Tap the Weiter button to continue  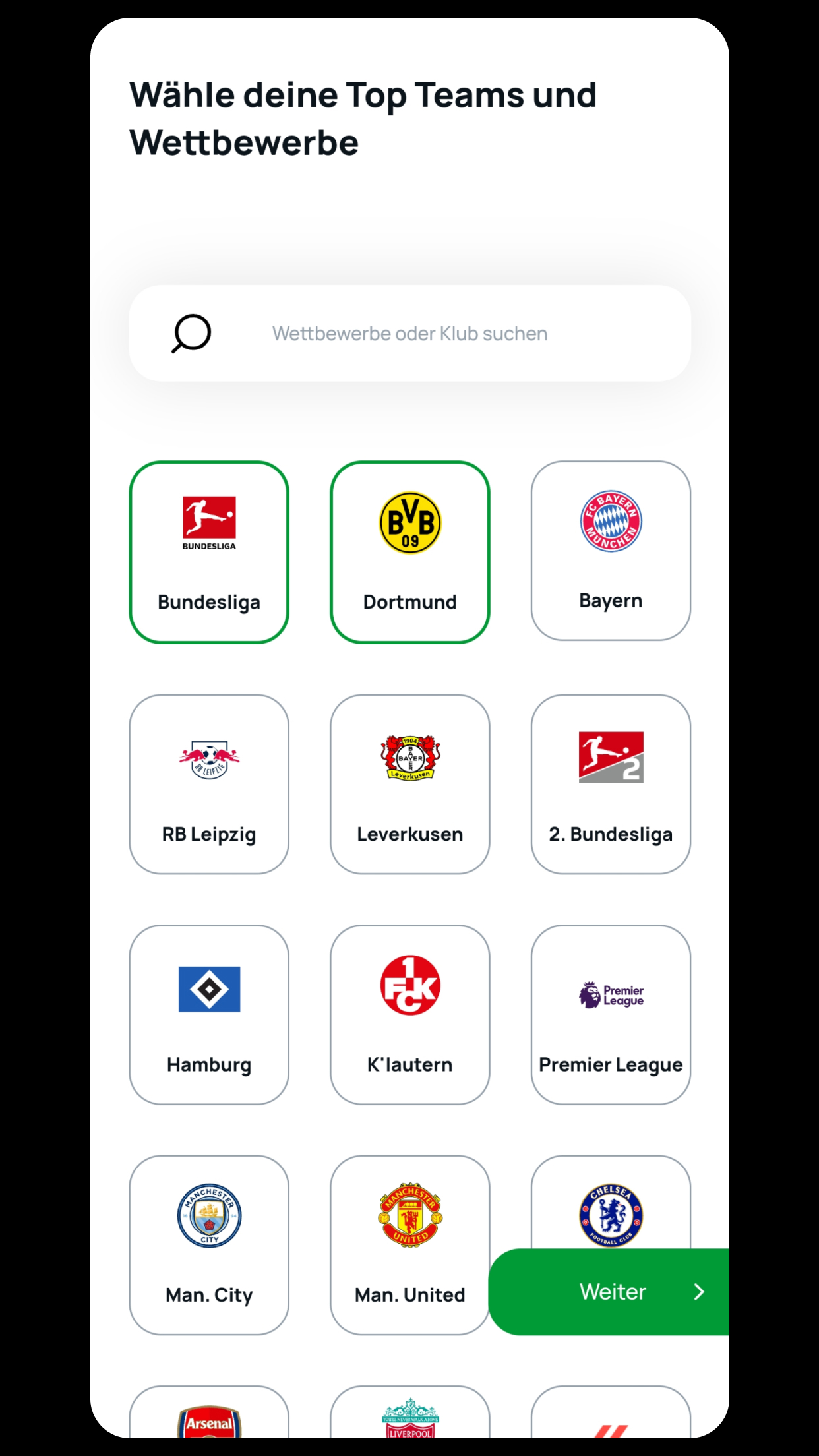coord(609,1292)
